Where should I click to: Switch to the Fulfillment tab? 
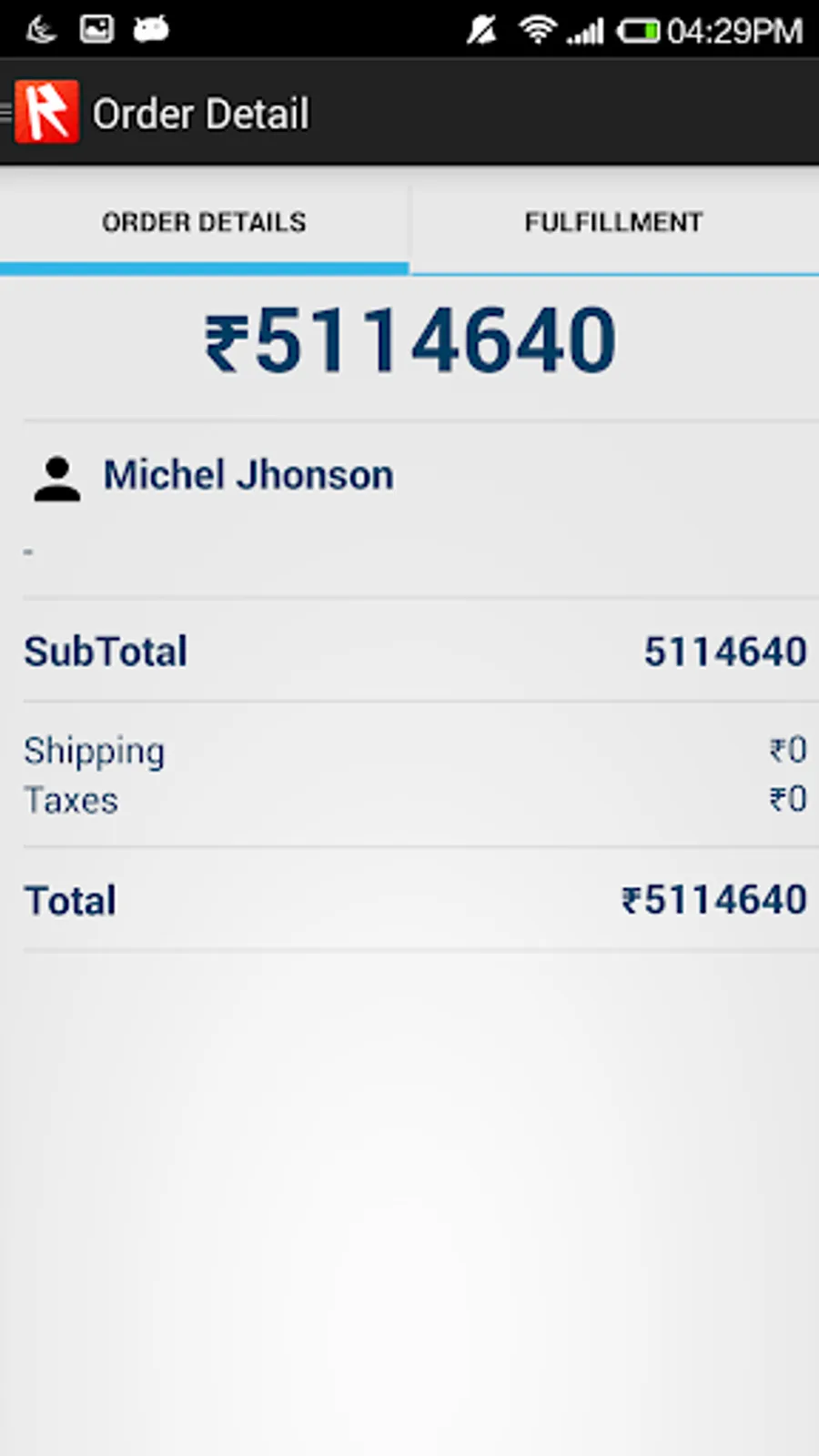point(613,223)
